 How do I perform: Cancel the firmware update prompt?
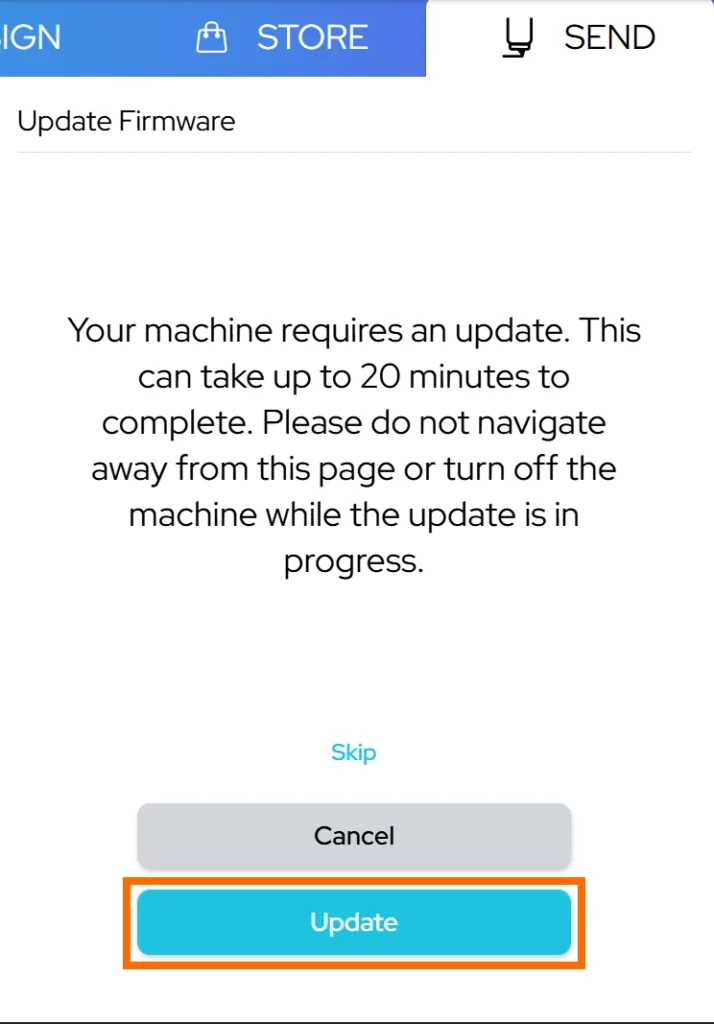click(x=354, y=836)
